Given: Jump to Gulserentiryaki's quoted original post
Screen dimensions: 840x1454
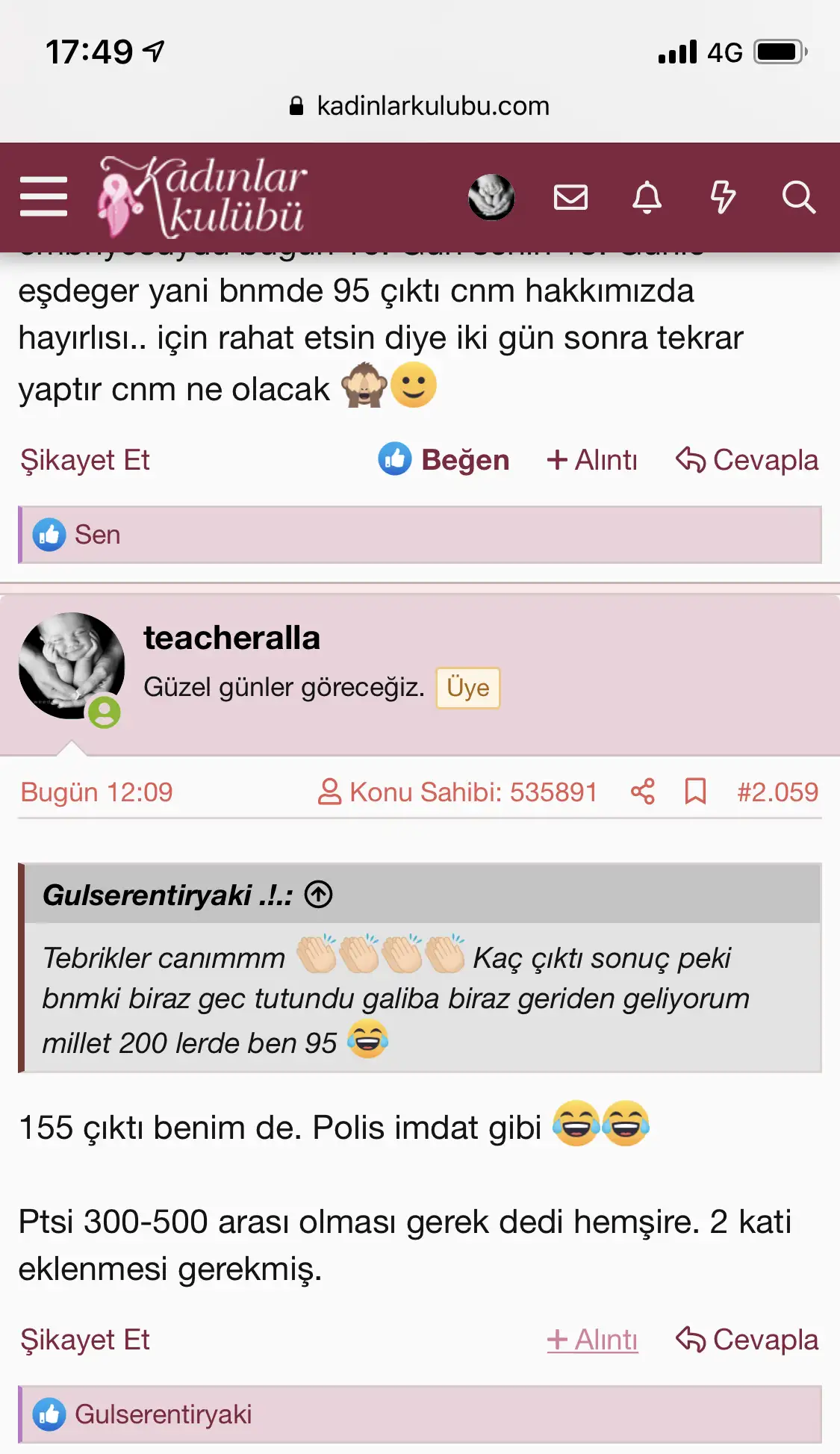Looking at the screenshot, I should click(318, 894).
